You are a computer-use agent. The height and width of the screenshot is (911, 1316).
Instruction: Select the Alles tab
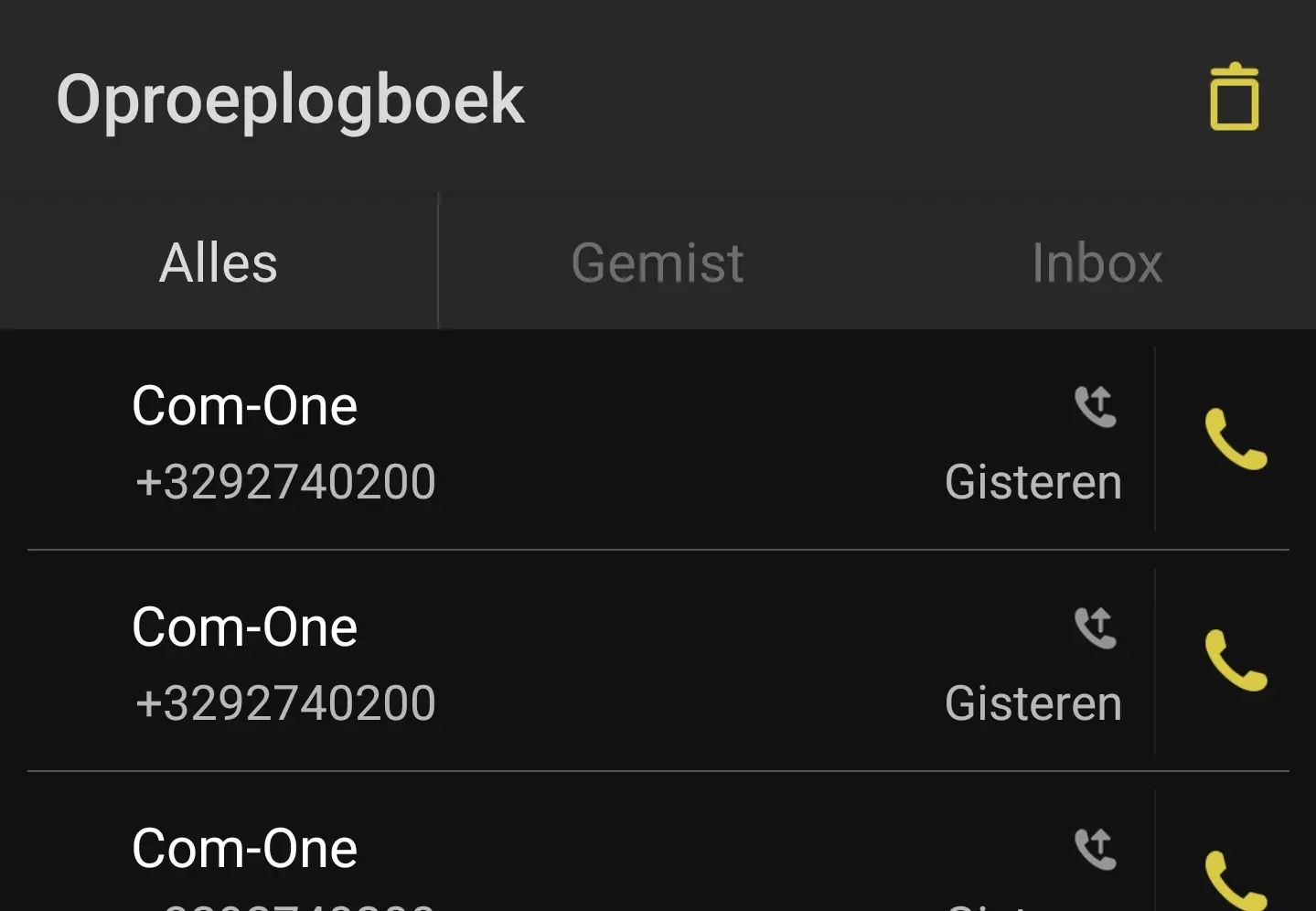(219, 263)
